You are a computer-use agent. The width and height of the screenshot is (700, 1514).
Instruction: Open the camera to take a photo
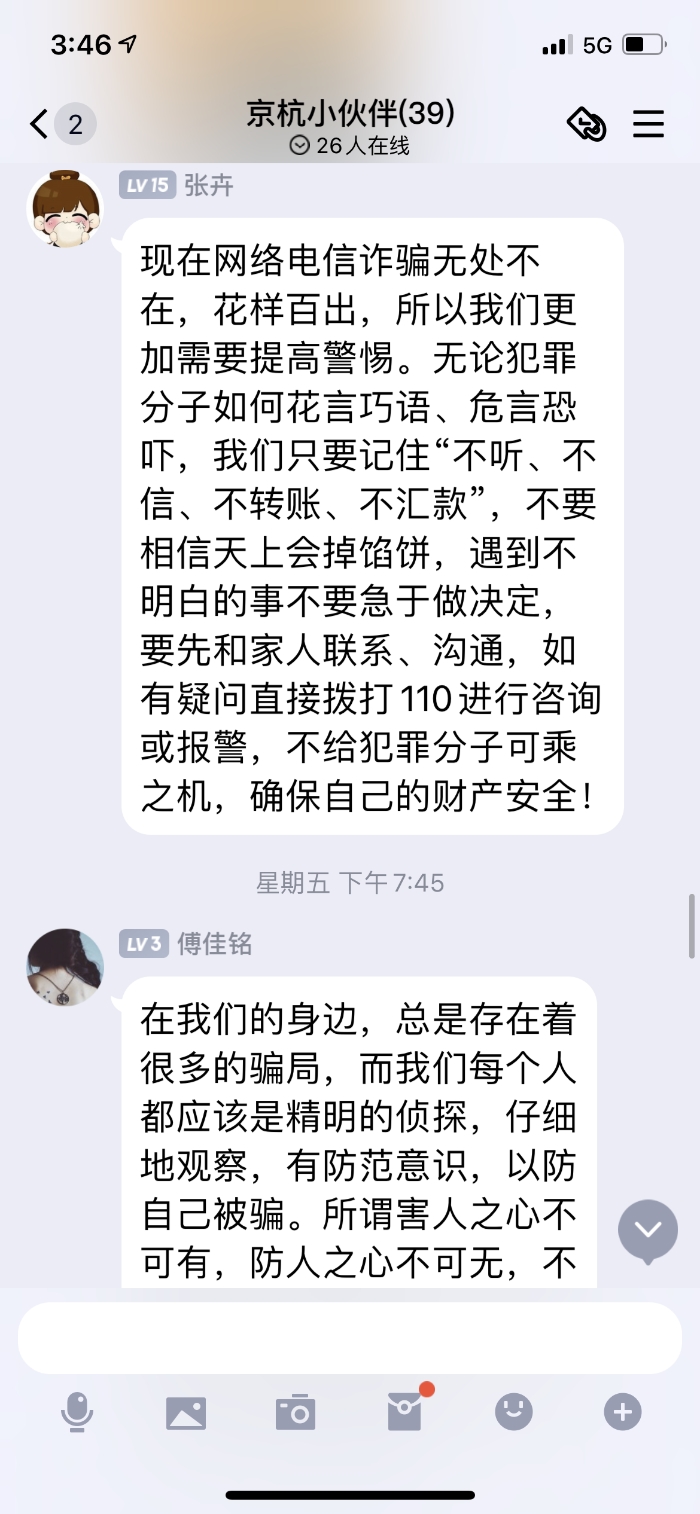click(295, 1413)
